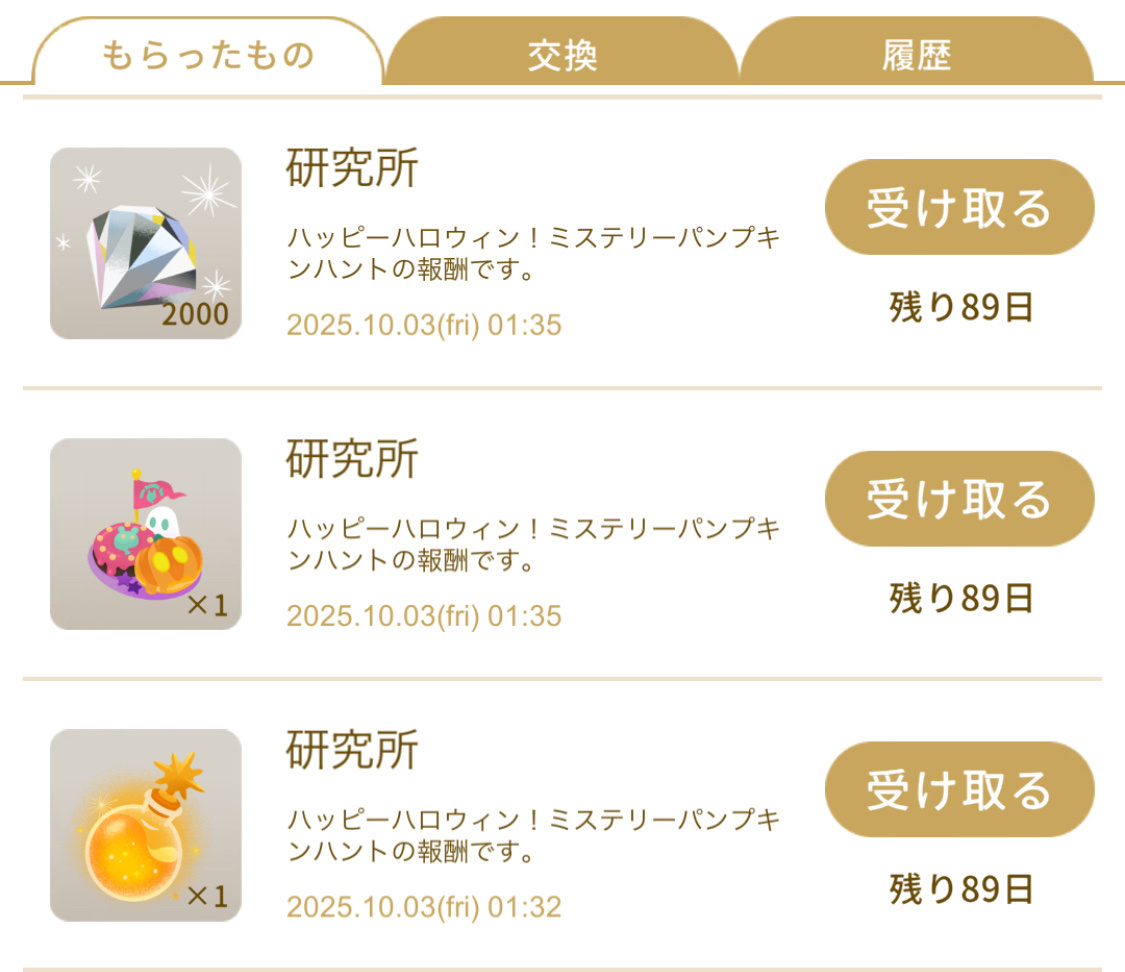Tap 受け取る for the 2000 diamonds reward
The width and height of the screenshot is (1125, 972).
pos(959,207)
